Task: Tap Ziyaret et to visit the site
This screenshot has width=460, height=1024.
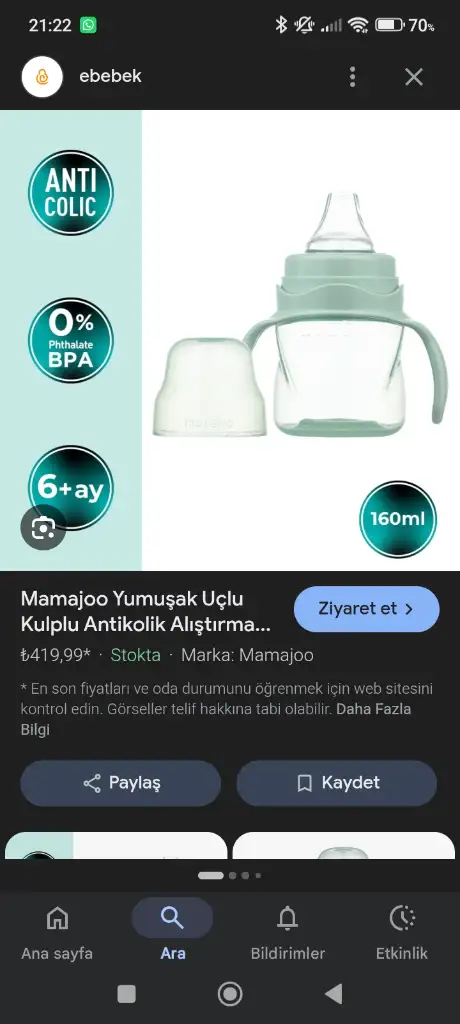Action: pos(367,609)
